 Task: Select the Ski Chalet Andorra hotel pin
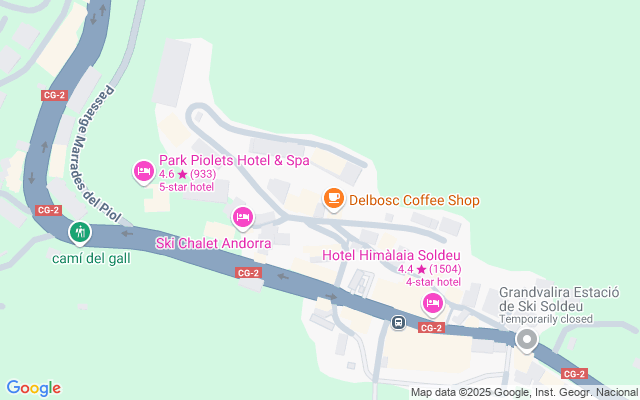click(242, 216)
